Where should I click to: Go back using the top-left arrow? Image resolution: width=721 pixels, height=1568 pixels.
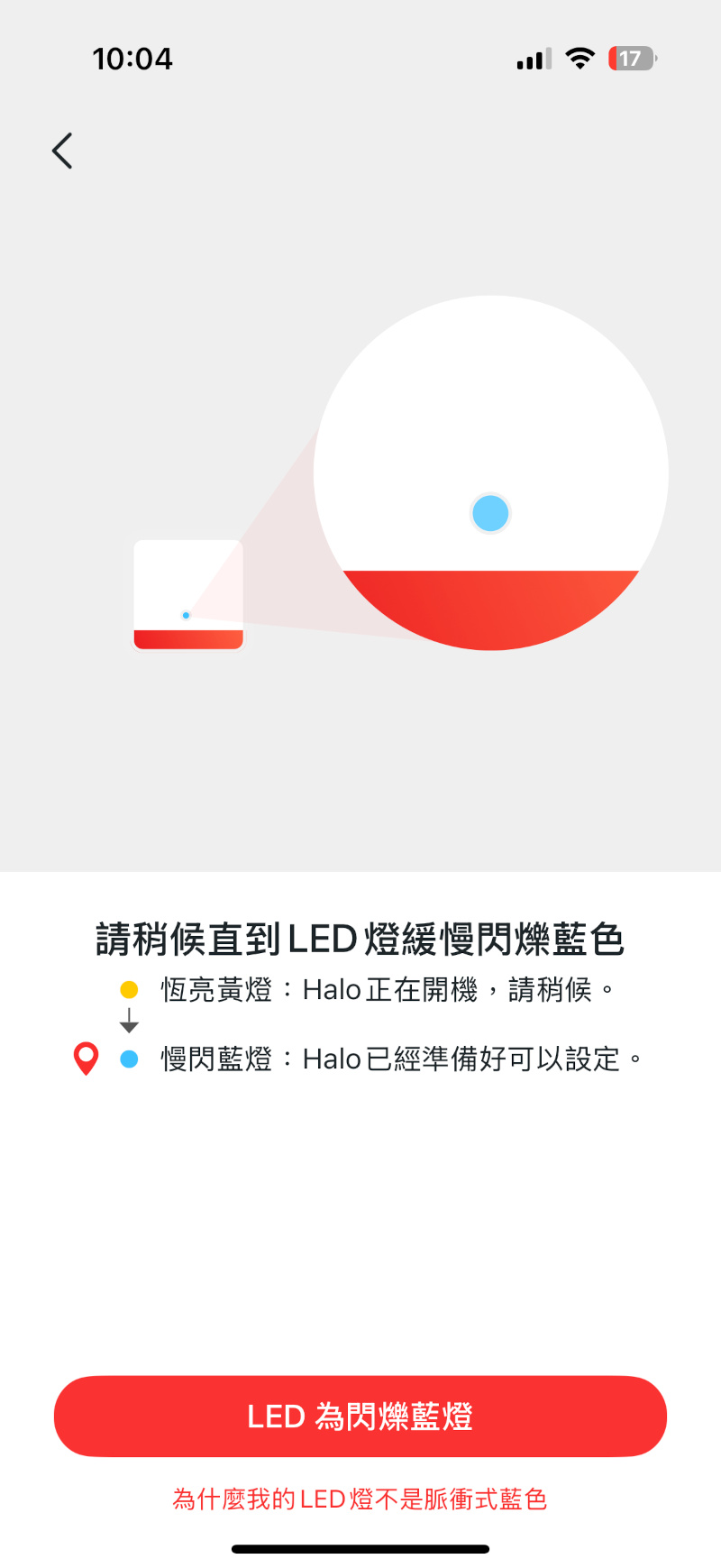coord(62,151)
